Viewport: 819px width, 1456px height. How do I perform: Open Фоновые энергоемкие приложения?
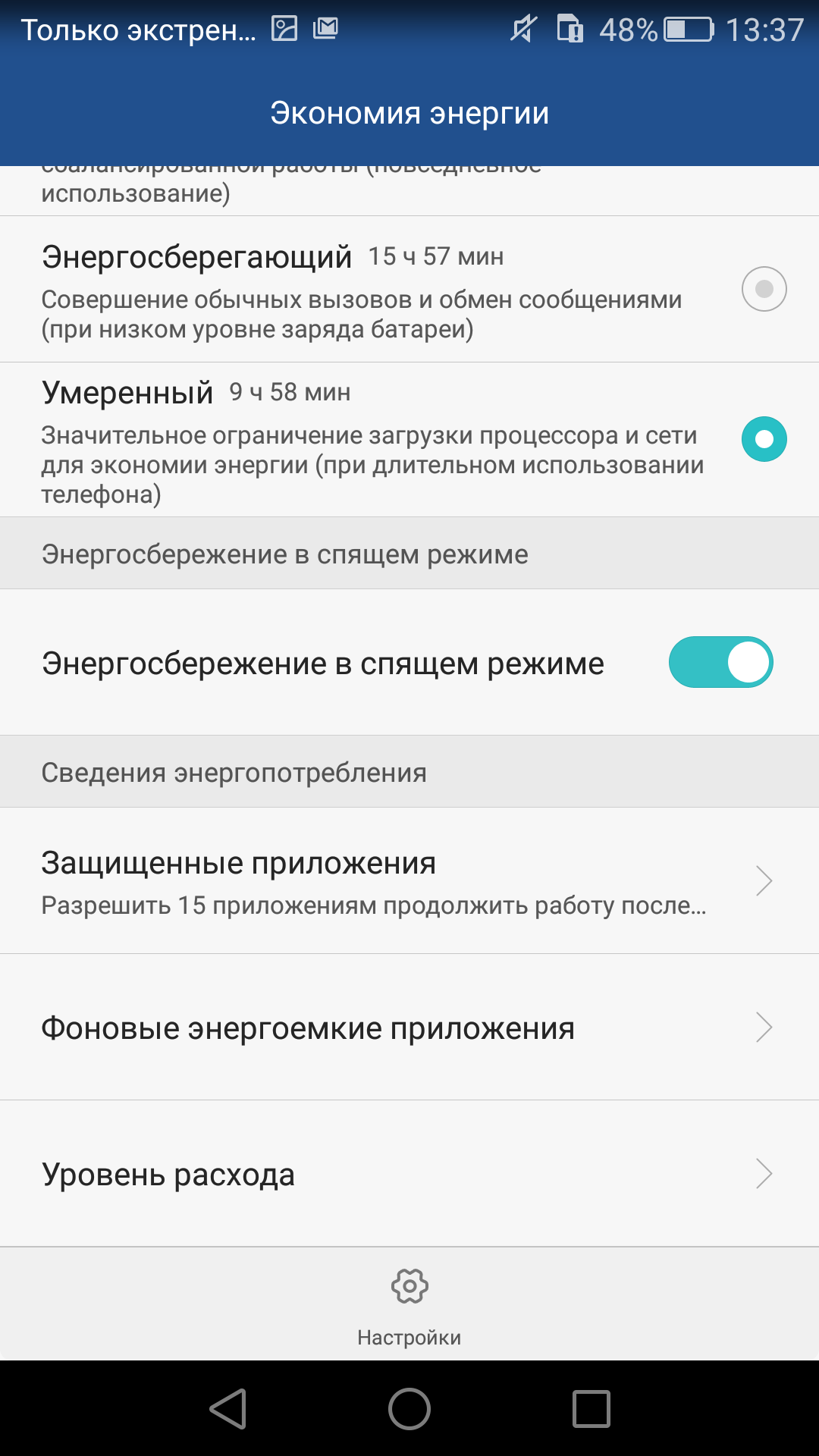click(x=409, y=1028)
